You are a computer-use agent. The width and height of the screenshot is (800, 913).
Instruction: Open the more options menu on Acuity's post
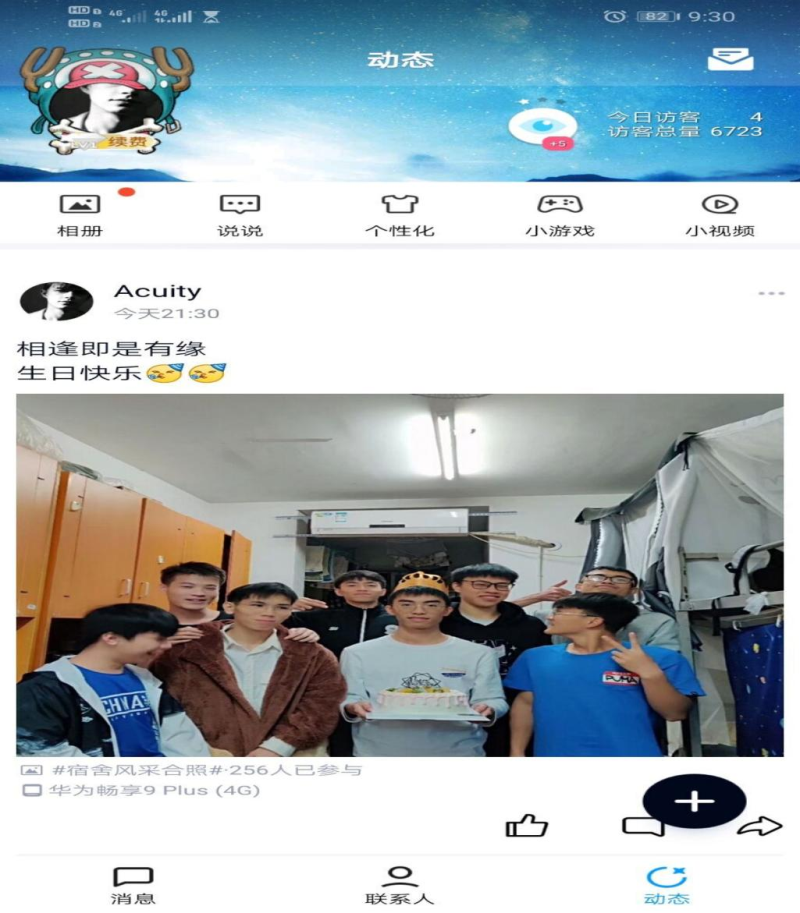tap(771, 294)
